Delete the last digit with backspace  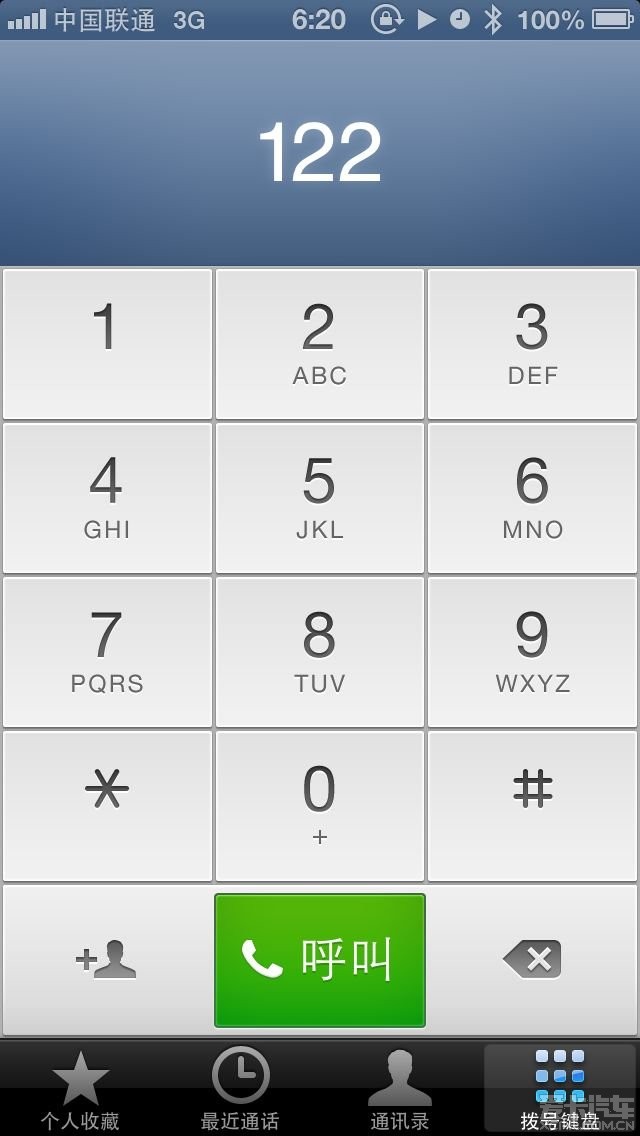[x=533, y=960]
